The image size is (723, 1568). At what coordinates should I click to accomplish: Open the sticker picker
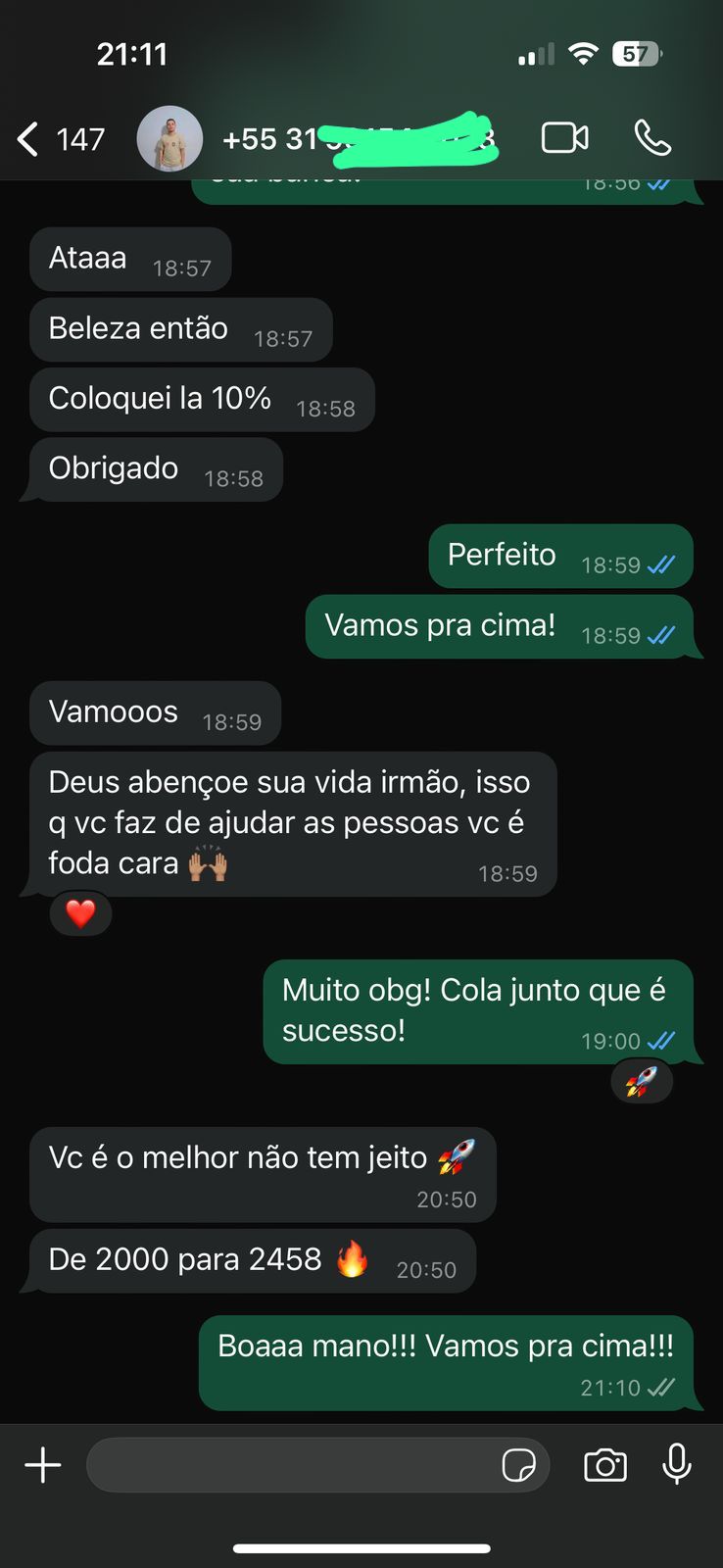click(518, 1466)
